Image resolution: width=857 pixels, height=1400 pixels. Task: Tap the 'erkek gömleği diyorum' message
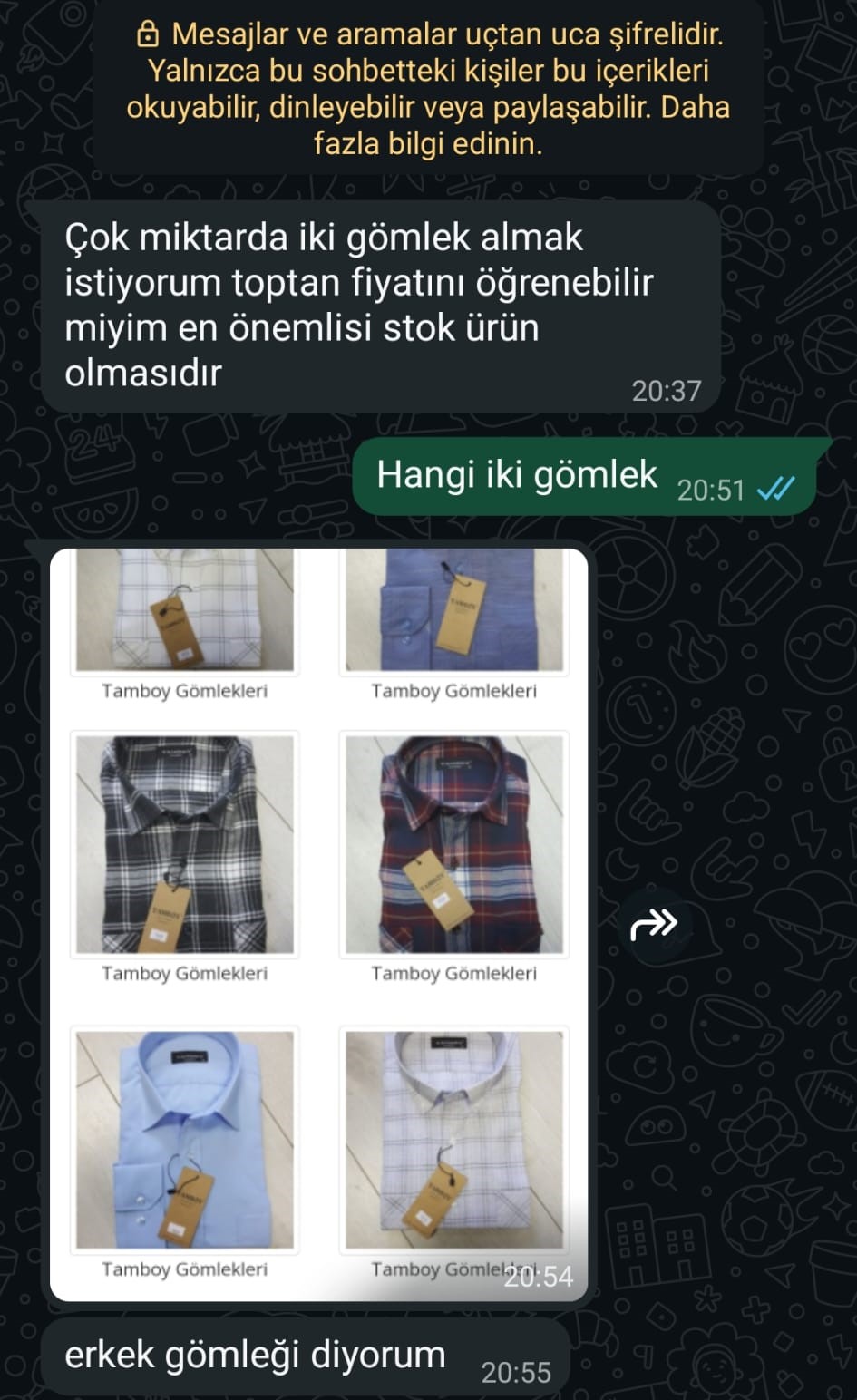[x=254, y=1354]
